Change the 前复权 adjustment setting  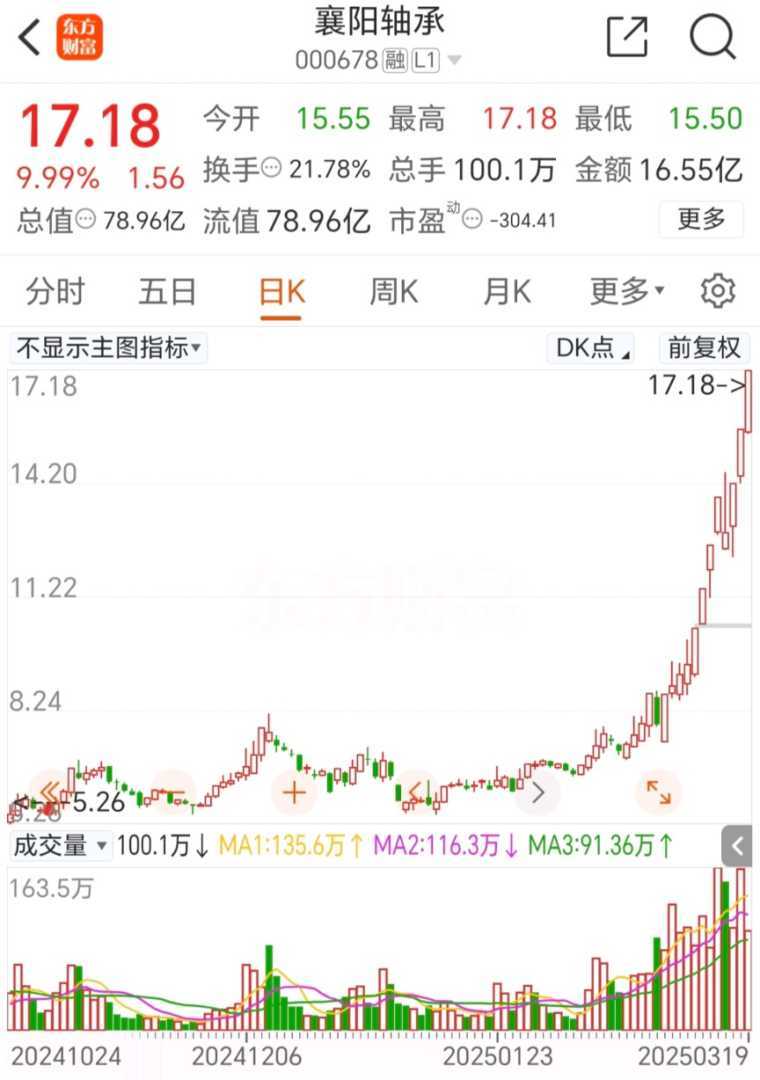pyautogui.click(x=704, y=348)
